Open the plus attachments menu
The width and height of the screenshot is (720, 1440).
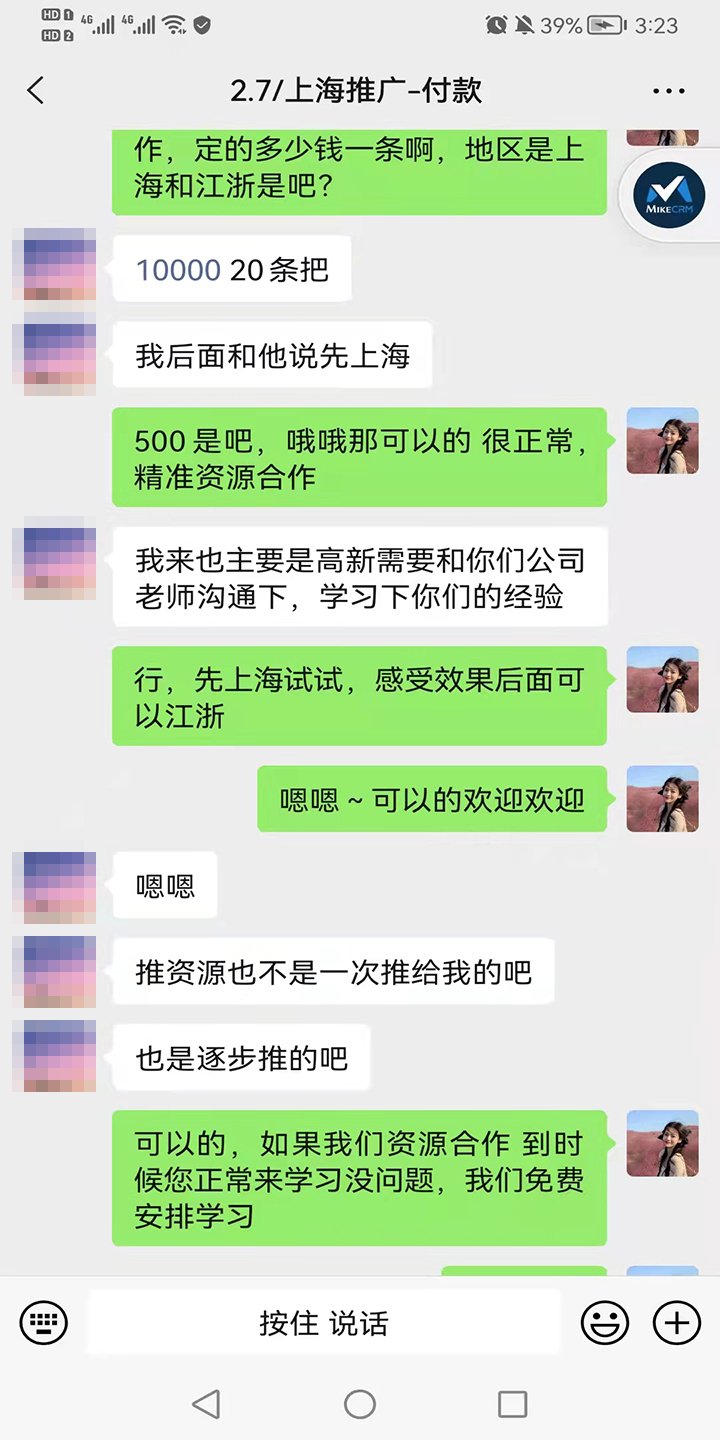(677, 1323)
